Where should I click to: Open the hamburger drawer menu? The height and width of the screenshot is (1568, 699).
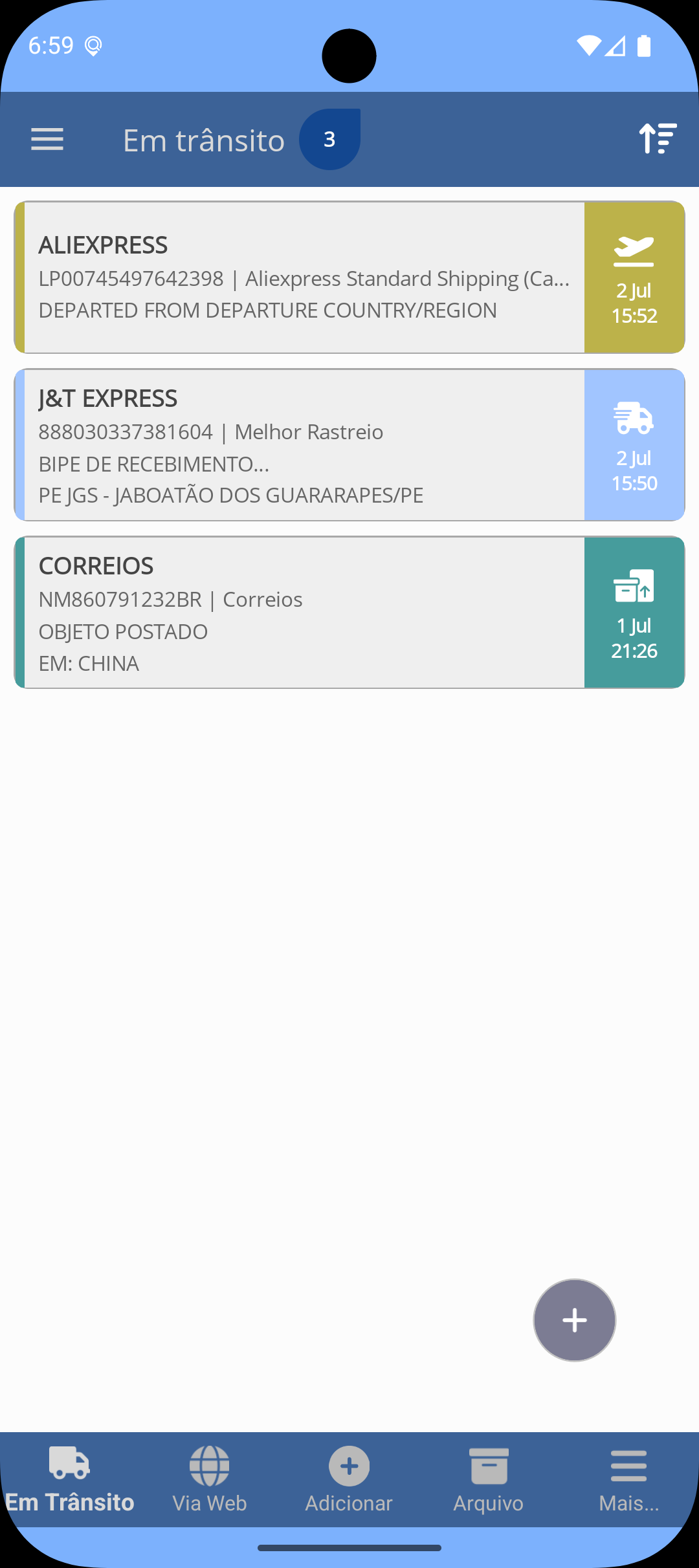coord(47,139)
